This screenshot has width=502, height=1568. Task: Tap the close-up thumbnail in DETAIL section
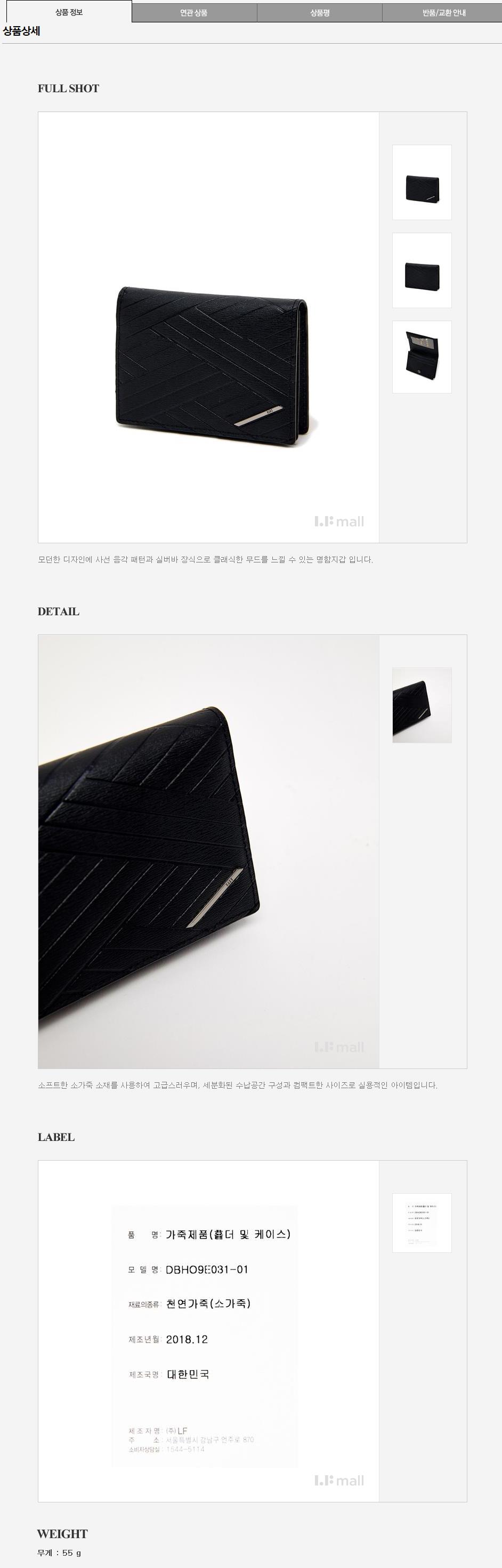coord(422,705)
